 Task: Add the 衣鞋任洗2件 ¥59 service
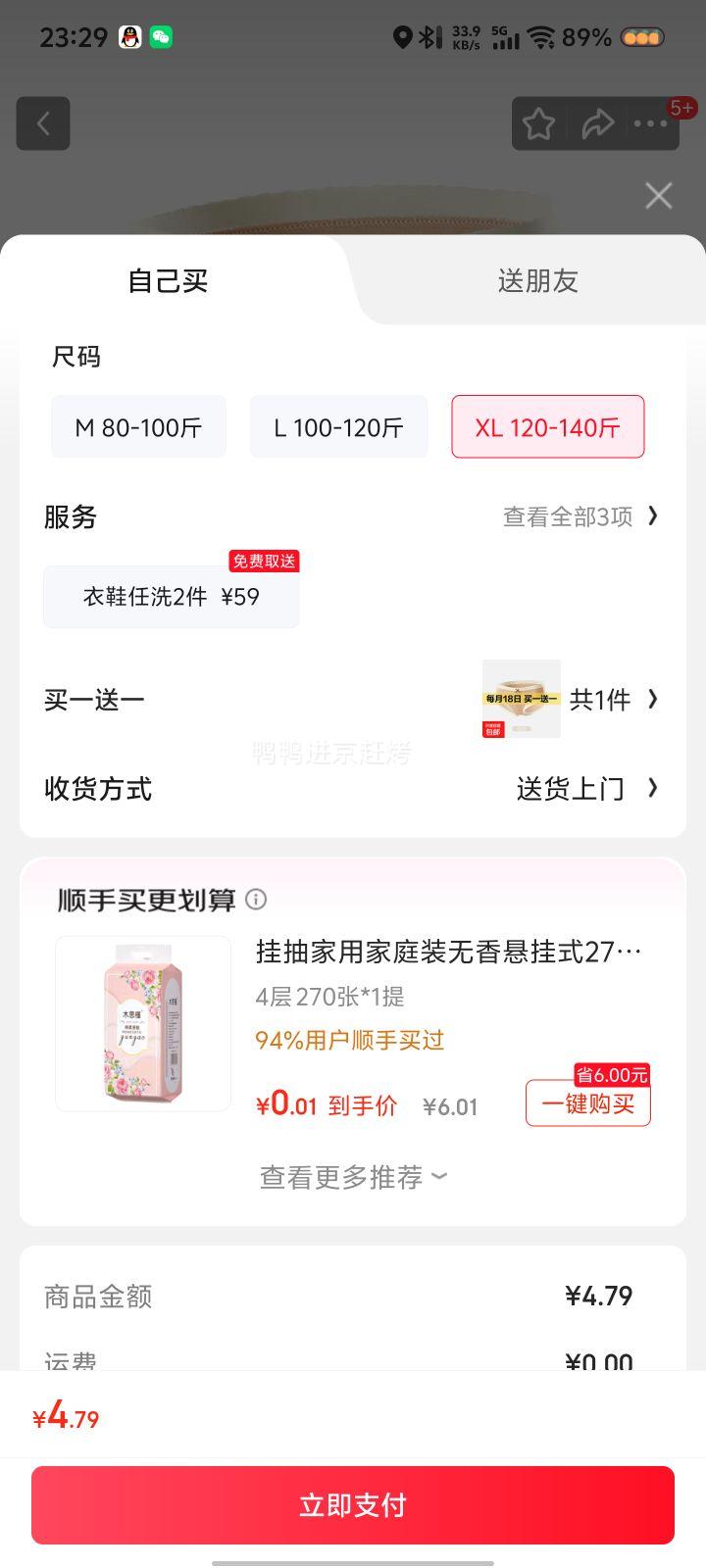(x=171, y=597)
